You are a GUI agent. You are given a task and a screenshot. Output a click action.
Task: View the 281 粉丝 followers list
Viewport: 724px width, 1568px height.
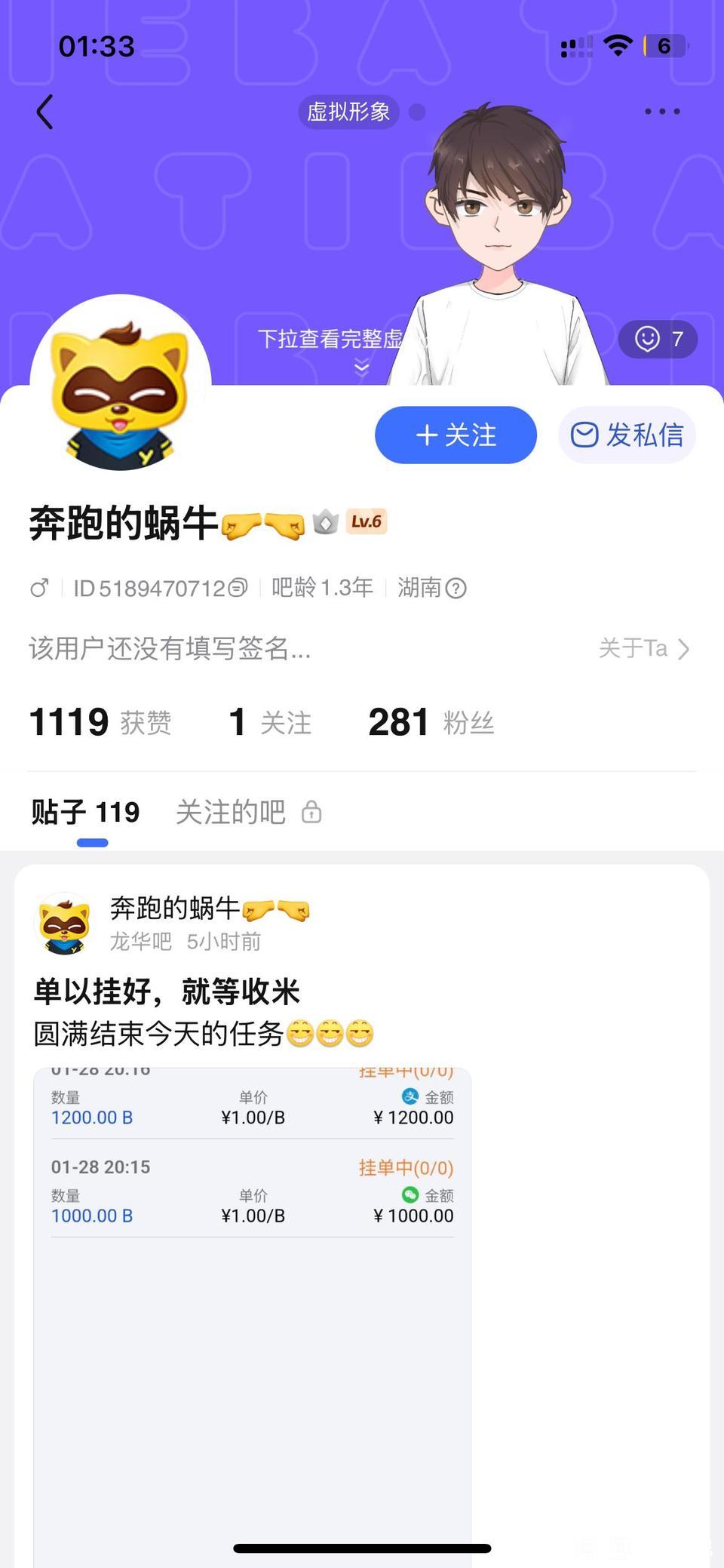pos(431,722)
